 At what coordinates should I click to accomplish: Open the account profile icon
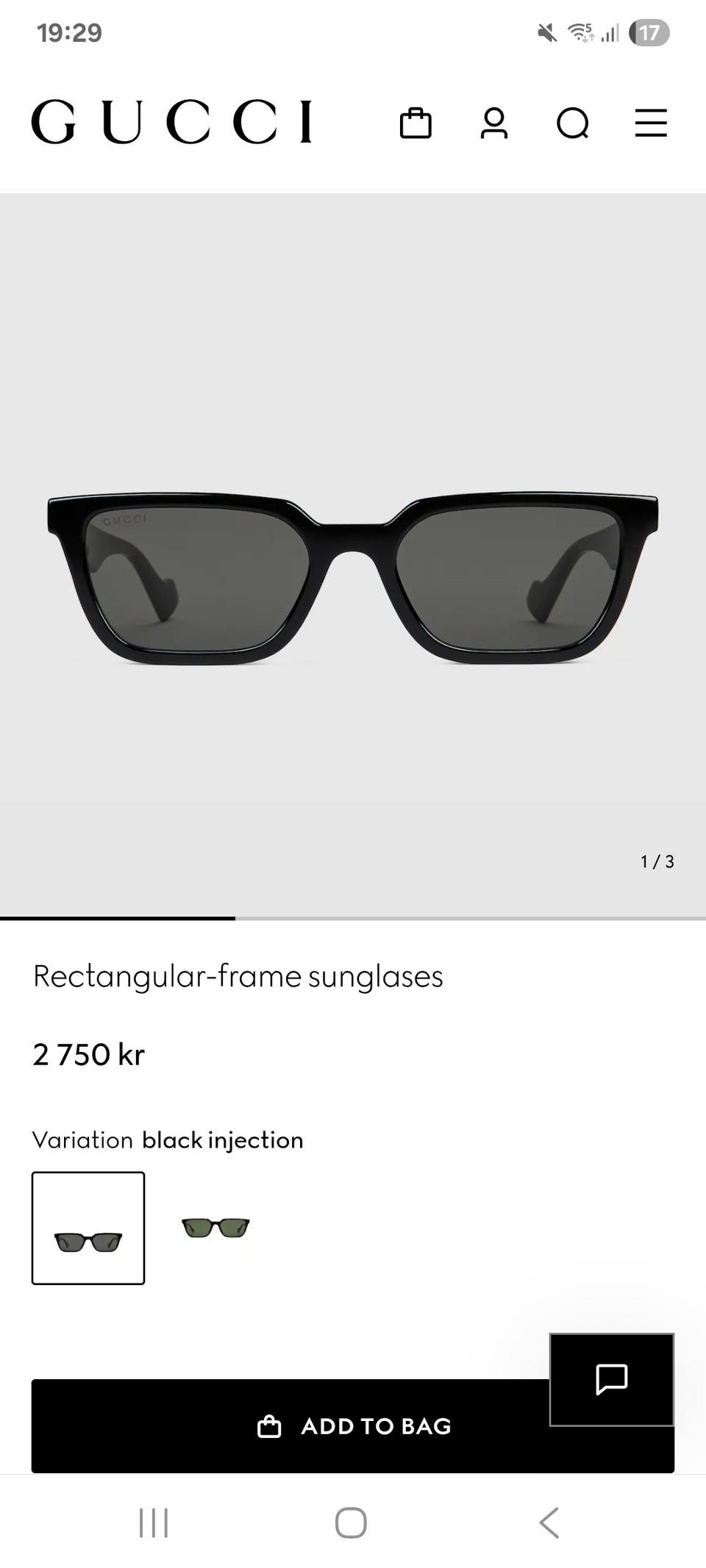[494, 123]
